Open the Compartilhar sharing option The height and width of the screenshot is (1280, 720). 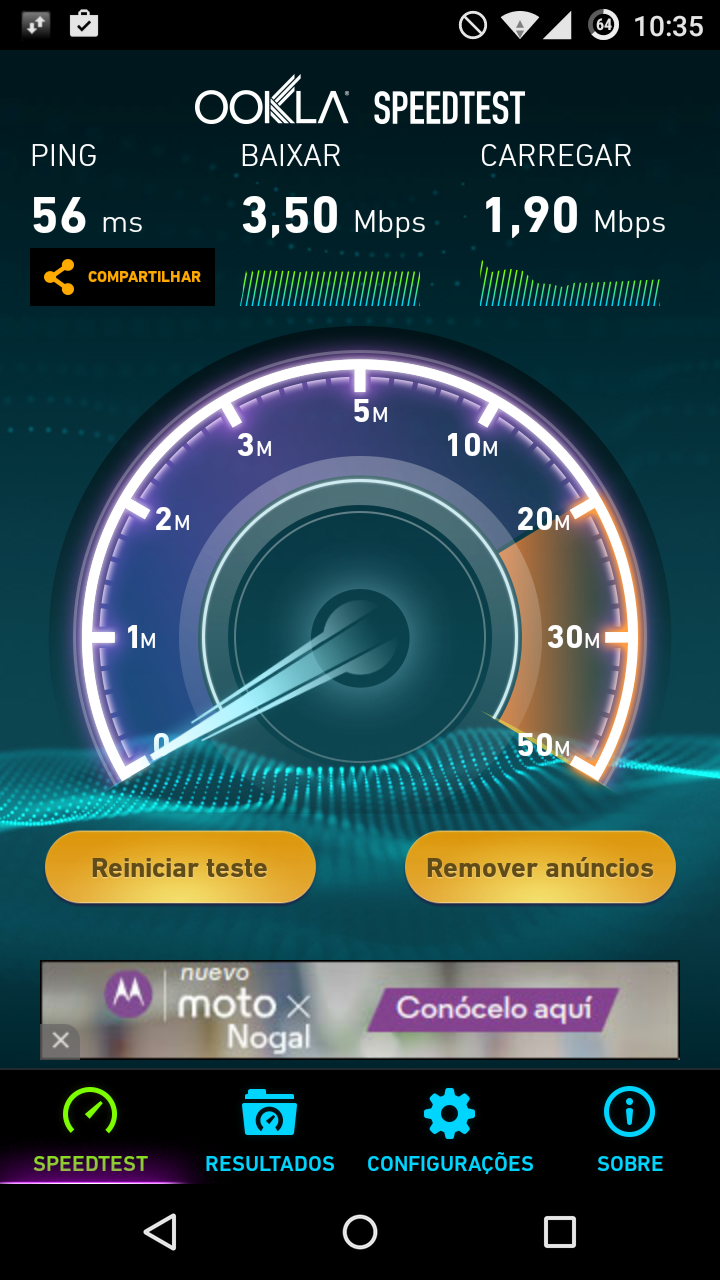[x=122, y=277]
